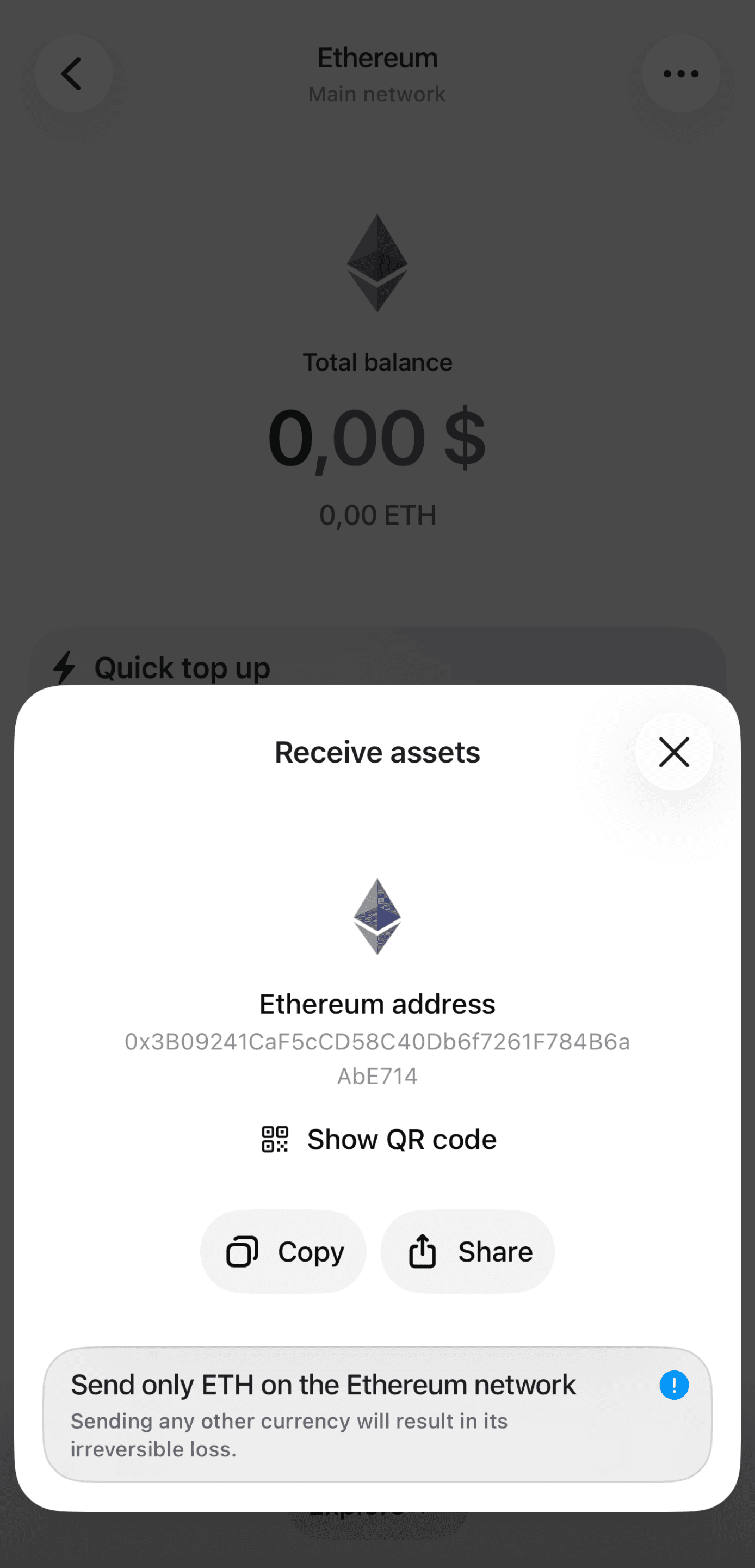Close the Receive assets sheet
The height and width of the screenshot is (1568, 755).
pyautogui.click(x=673, y=752)
